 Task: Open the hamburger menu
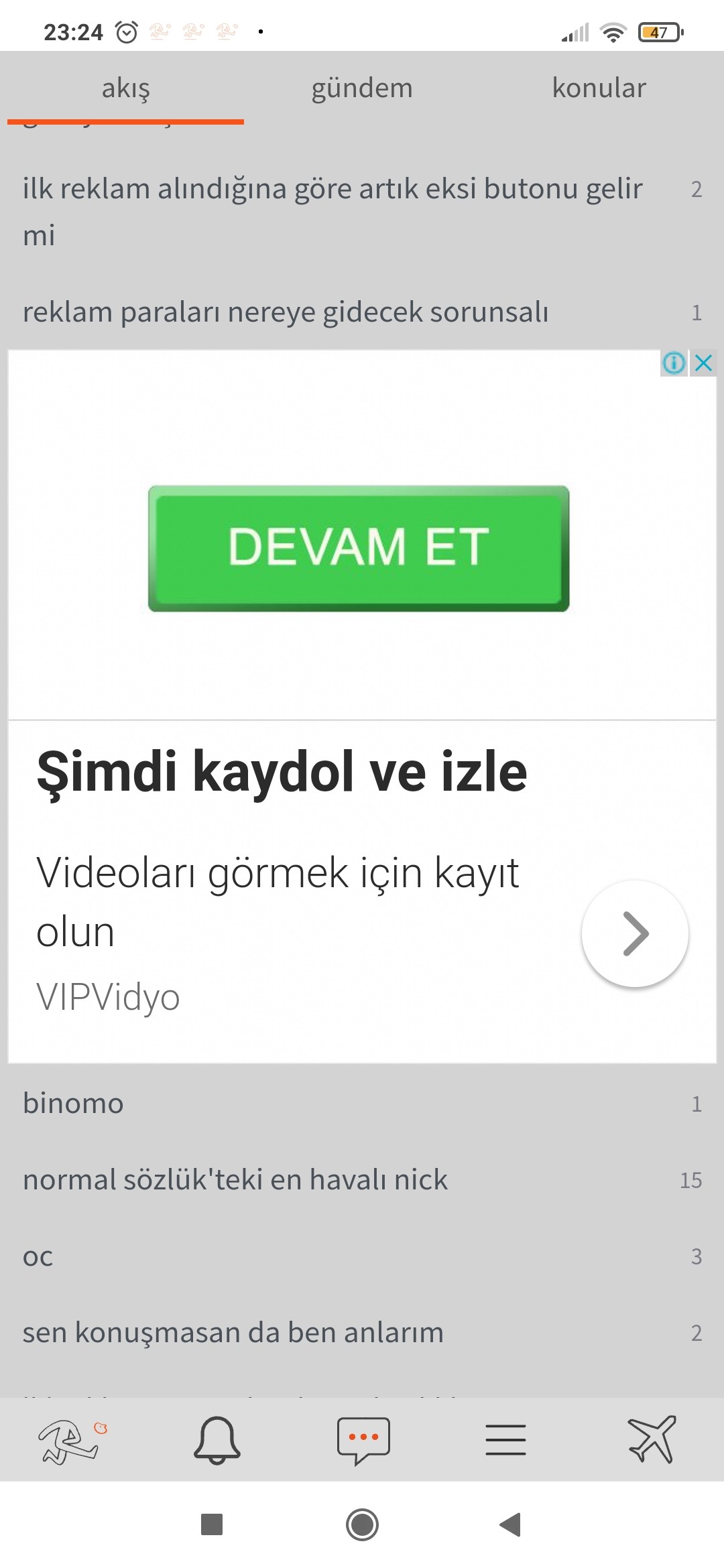(x=505, y=1440)
